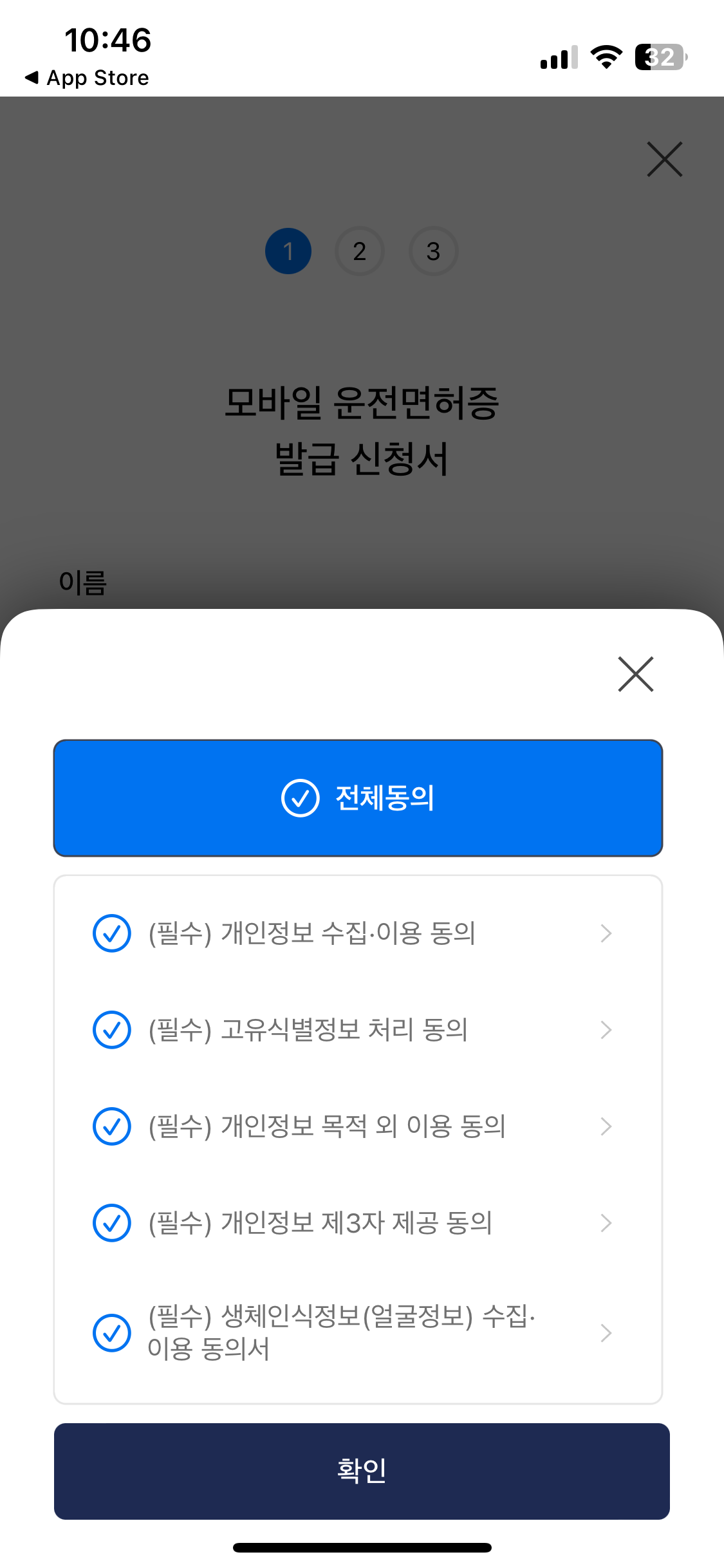Select step 3 indicator
The height and width of the screenshot is (1568, 724).
432,251
